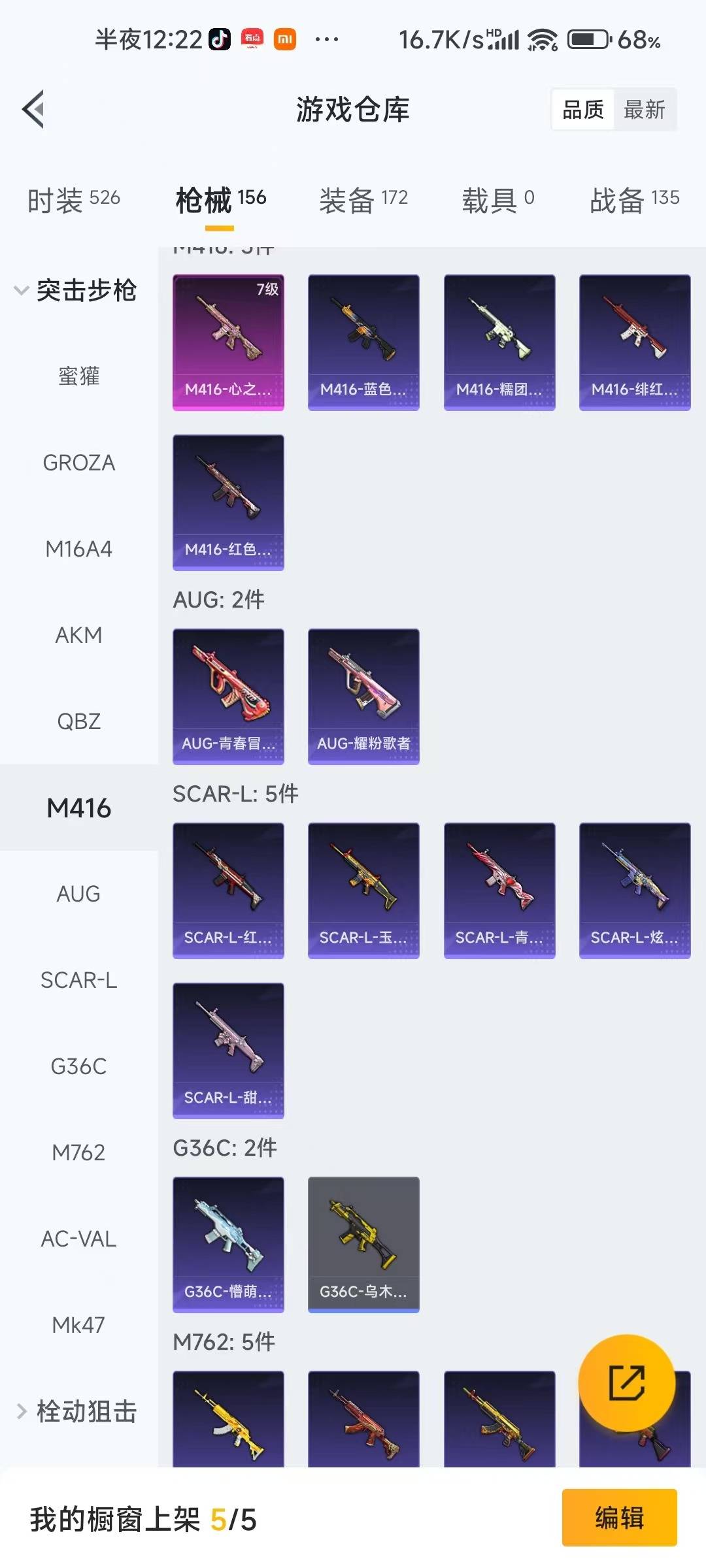The height and width of the screenshot is (1568, 706).
Task: Sort by 最新
Action: (x=644, y=110)
